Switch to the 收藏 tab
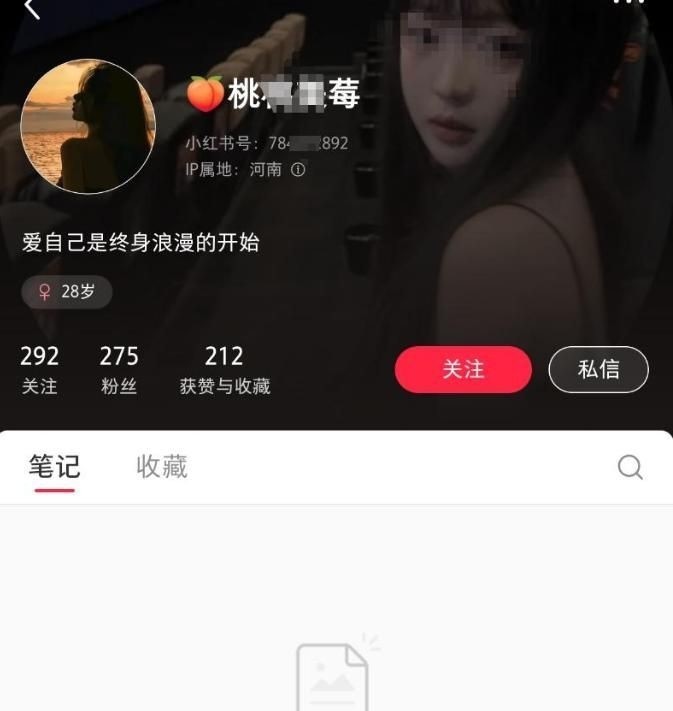Screen dimensions: 673x711 pos(162,467)
